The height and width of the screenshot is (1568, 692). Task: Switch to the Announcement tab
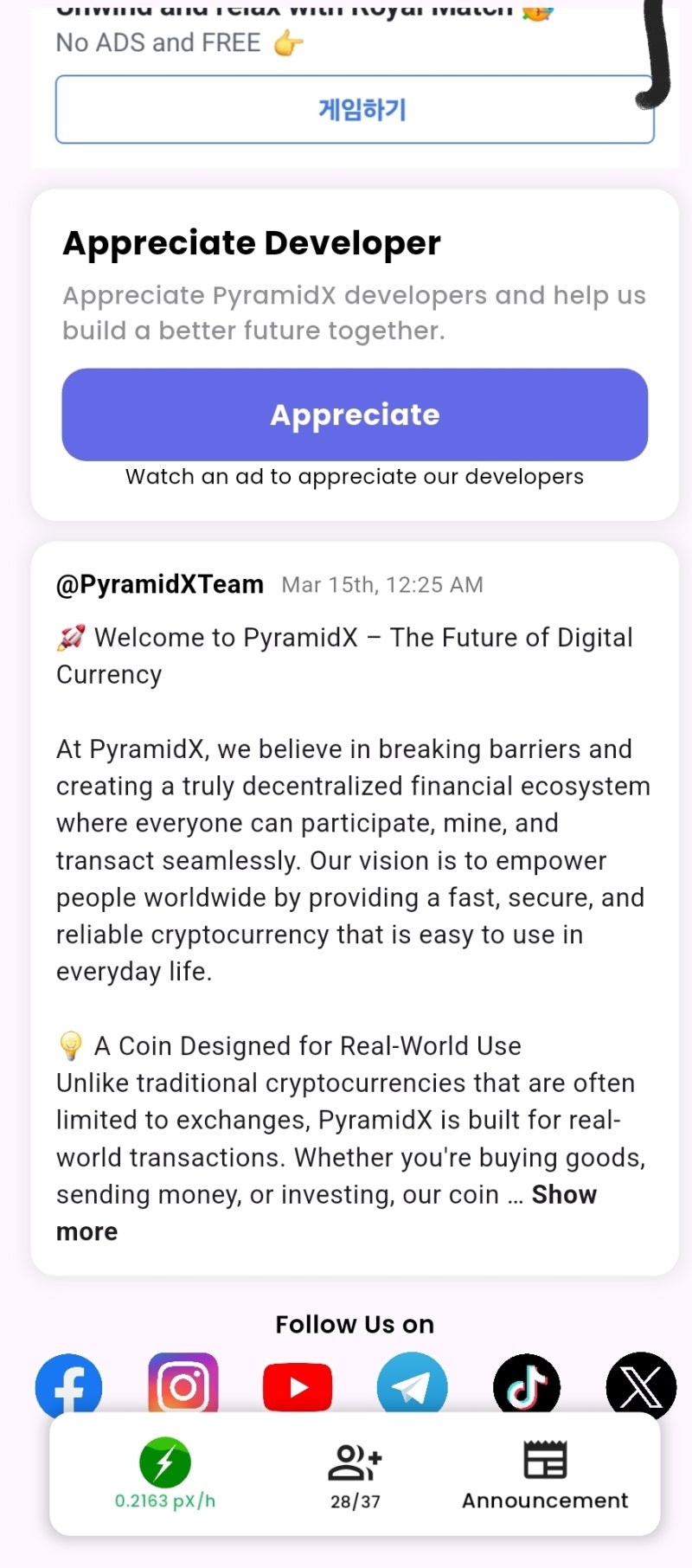click(545, 1476)
